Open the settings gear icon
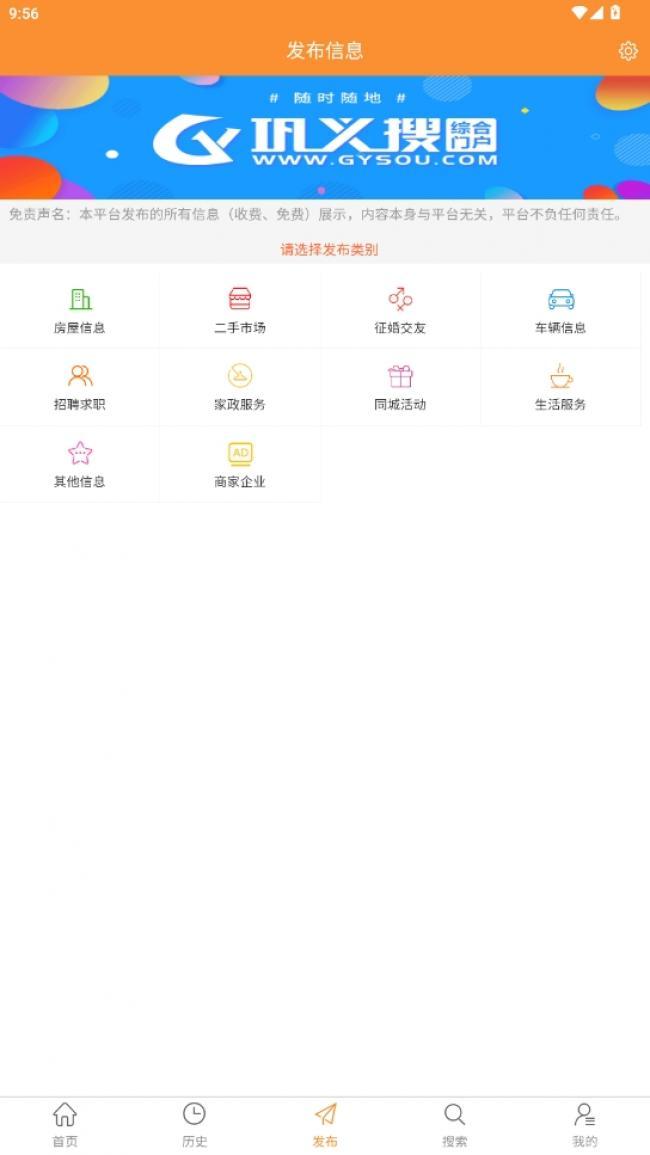 [627, 51]
